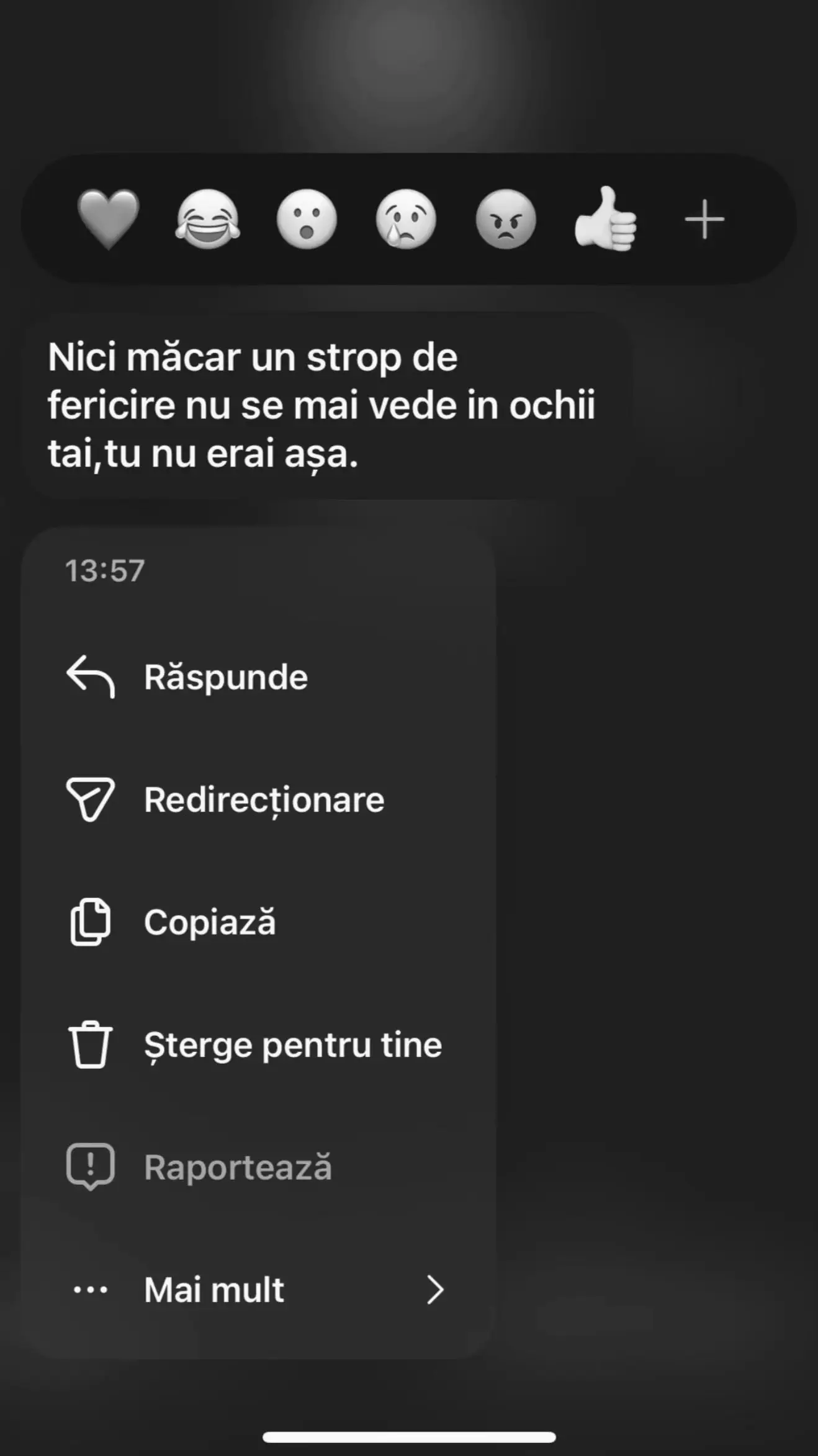The width and height of the screenshot is (818, 1456).
Task: Open more emoji reactions with plus
Action: click(704, 219)
